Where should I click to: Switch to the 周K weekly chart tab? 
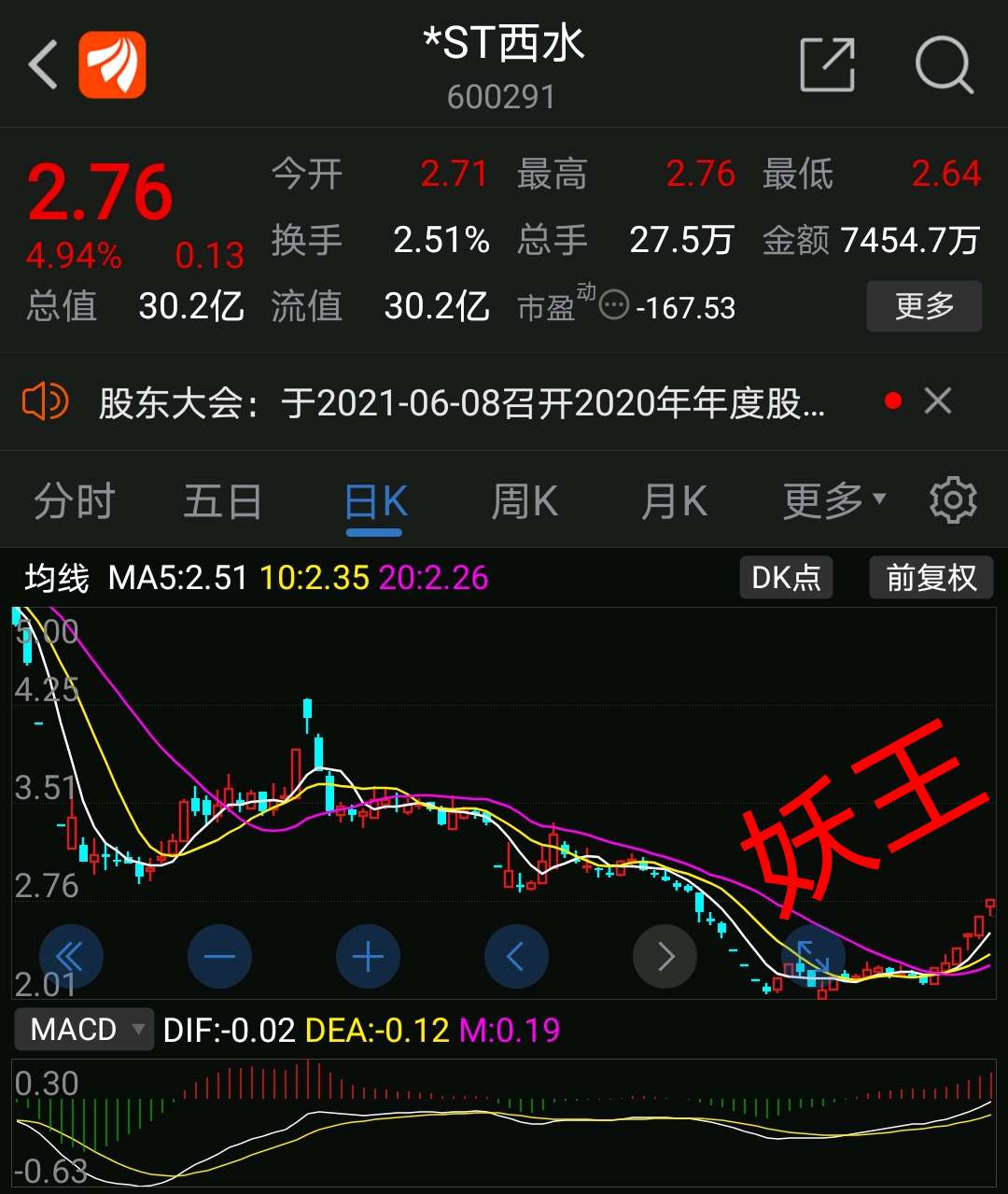[x=524, y=499]
